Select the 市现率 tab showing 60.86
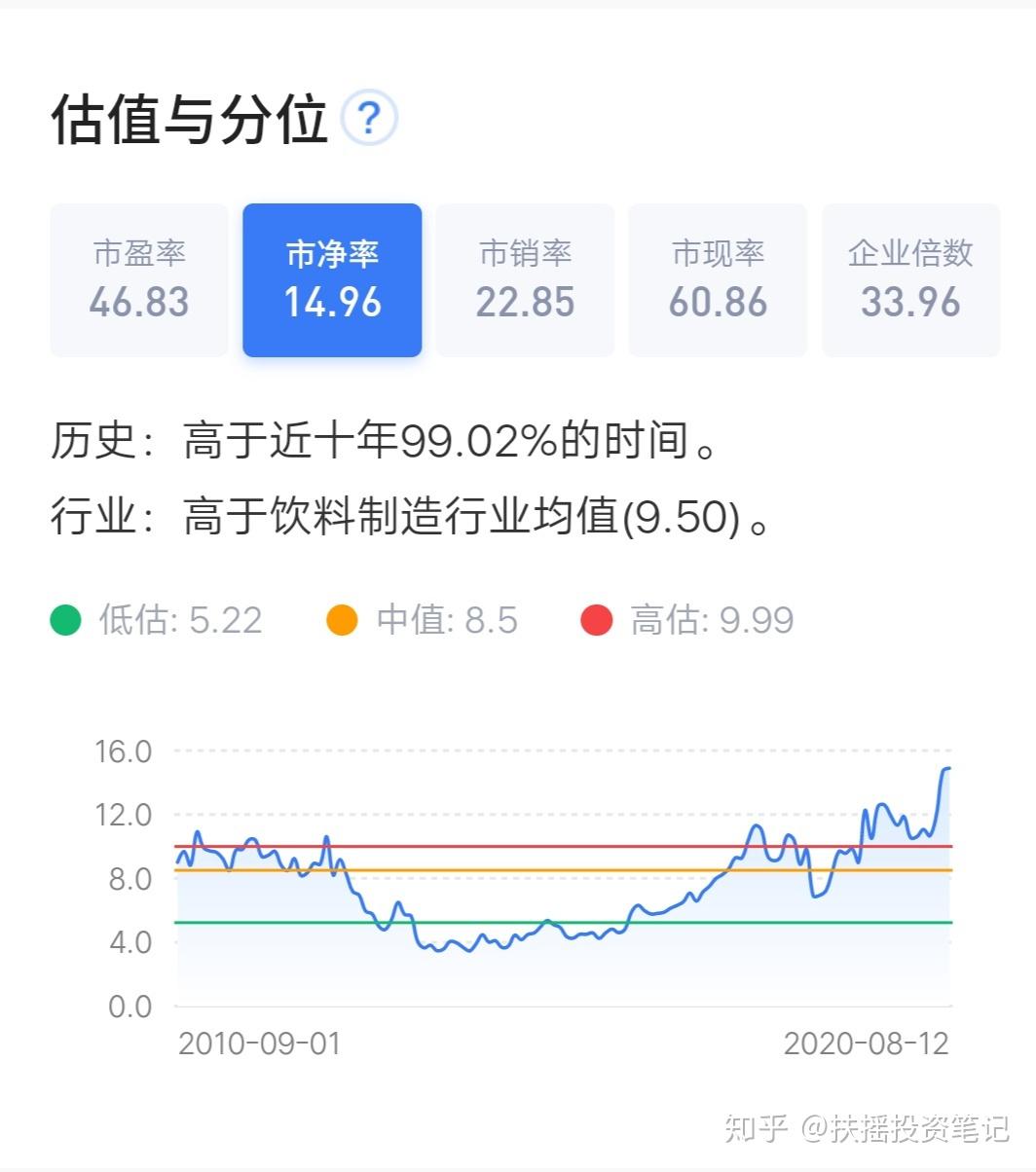 tap(718, 279)
